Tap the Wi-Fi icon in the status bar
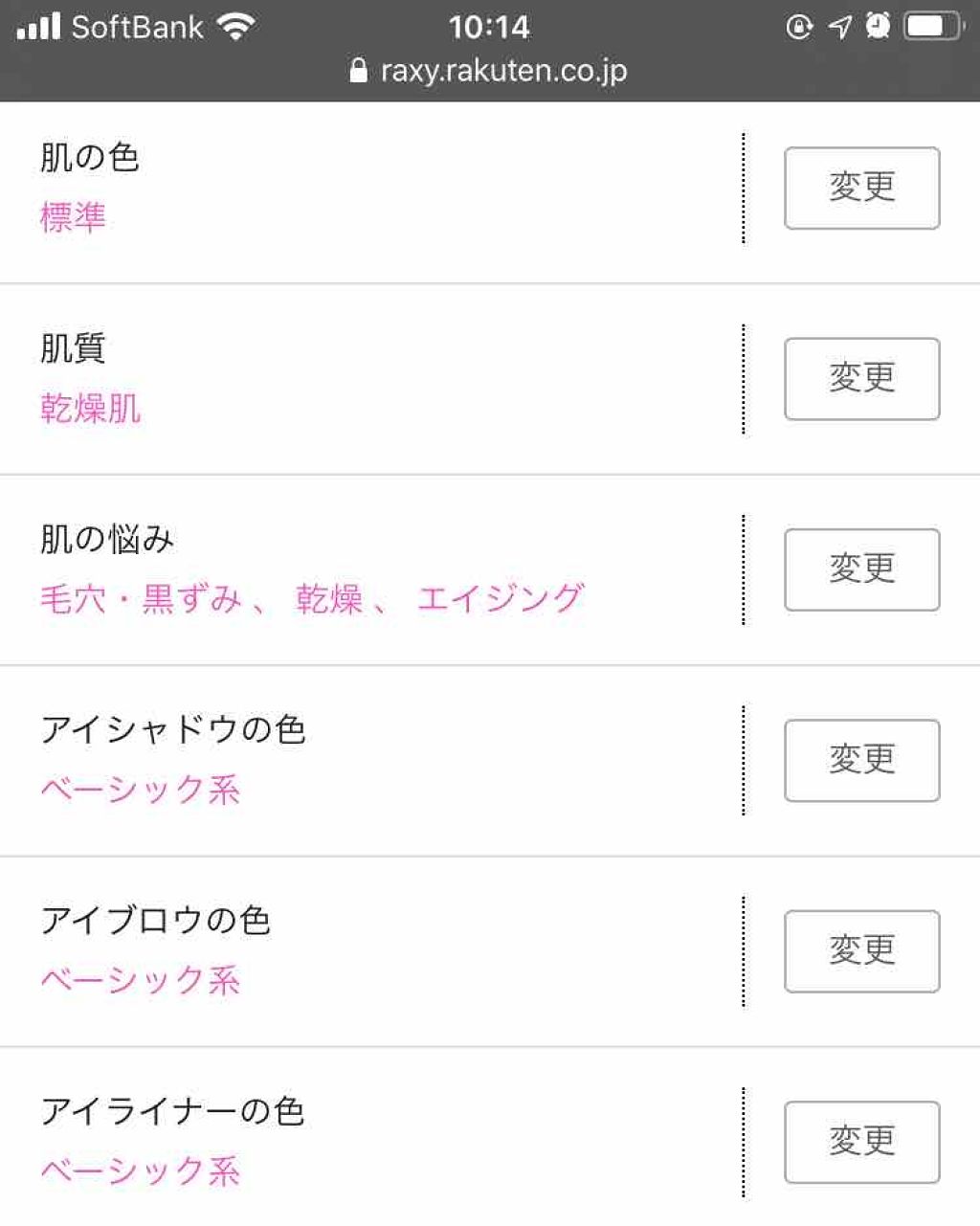 click(236, 25)
